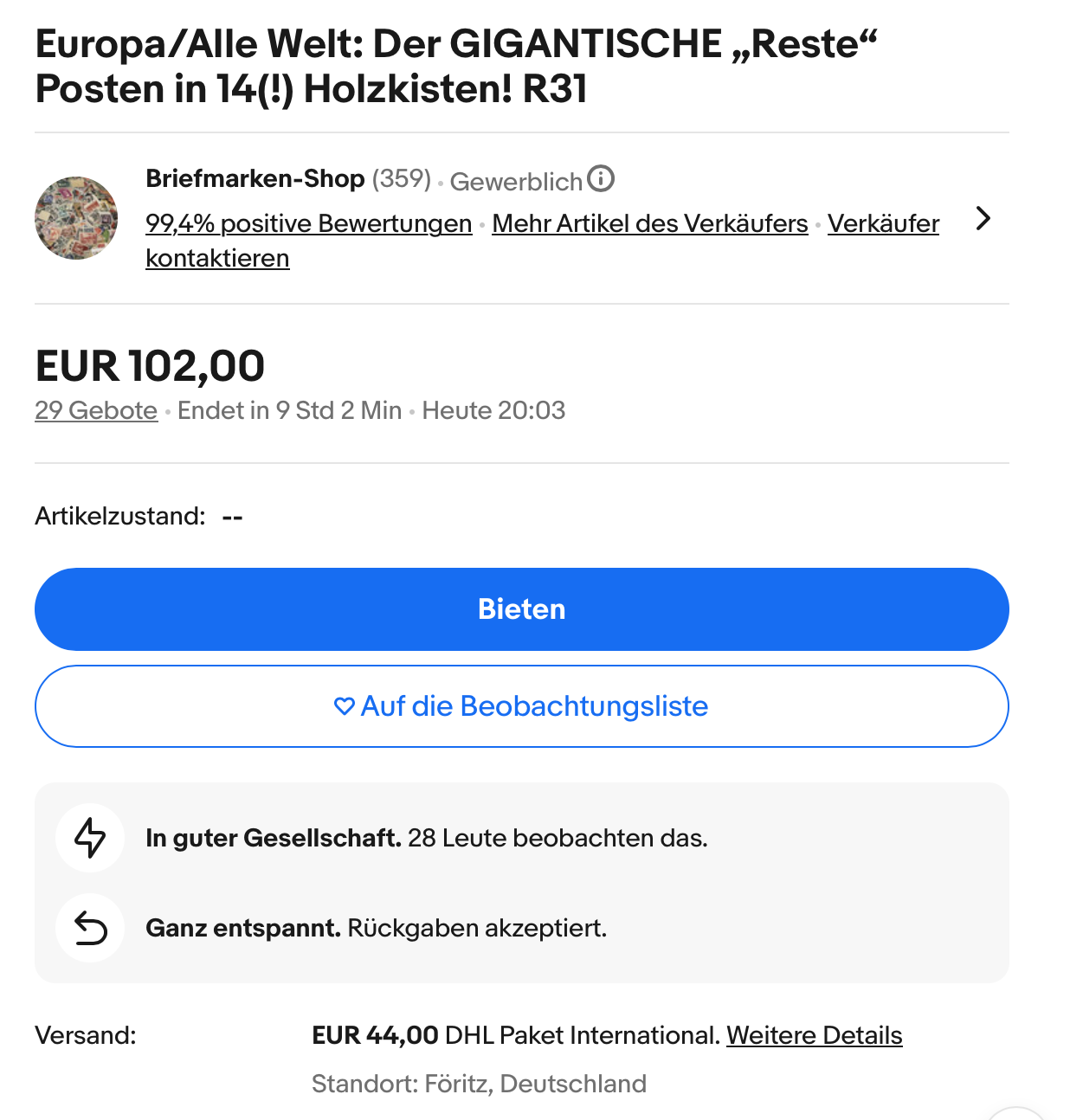Viewport: 1070px width, 1120px height.
Task: Open Weitere Details for shipping
Action: (814, 1035)
